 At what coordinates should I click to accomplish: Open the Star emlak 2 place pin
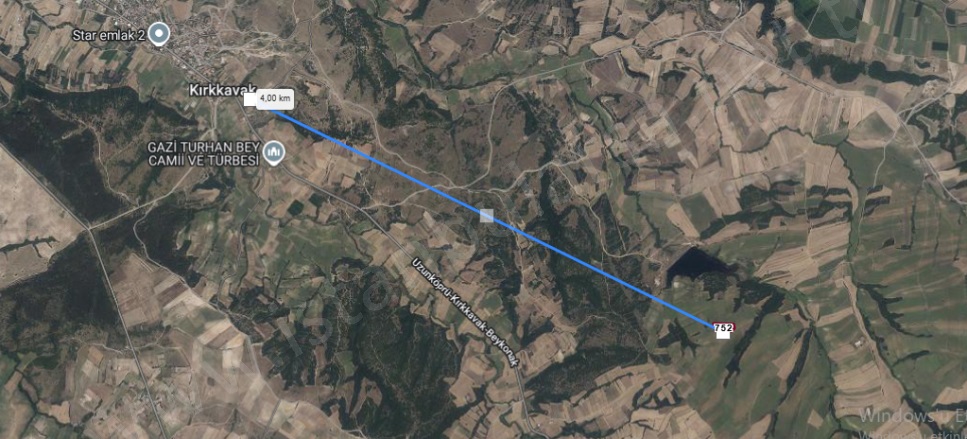click(160, 33)
